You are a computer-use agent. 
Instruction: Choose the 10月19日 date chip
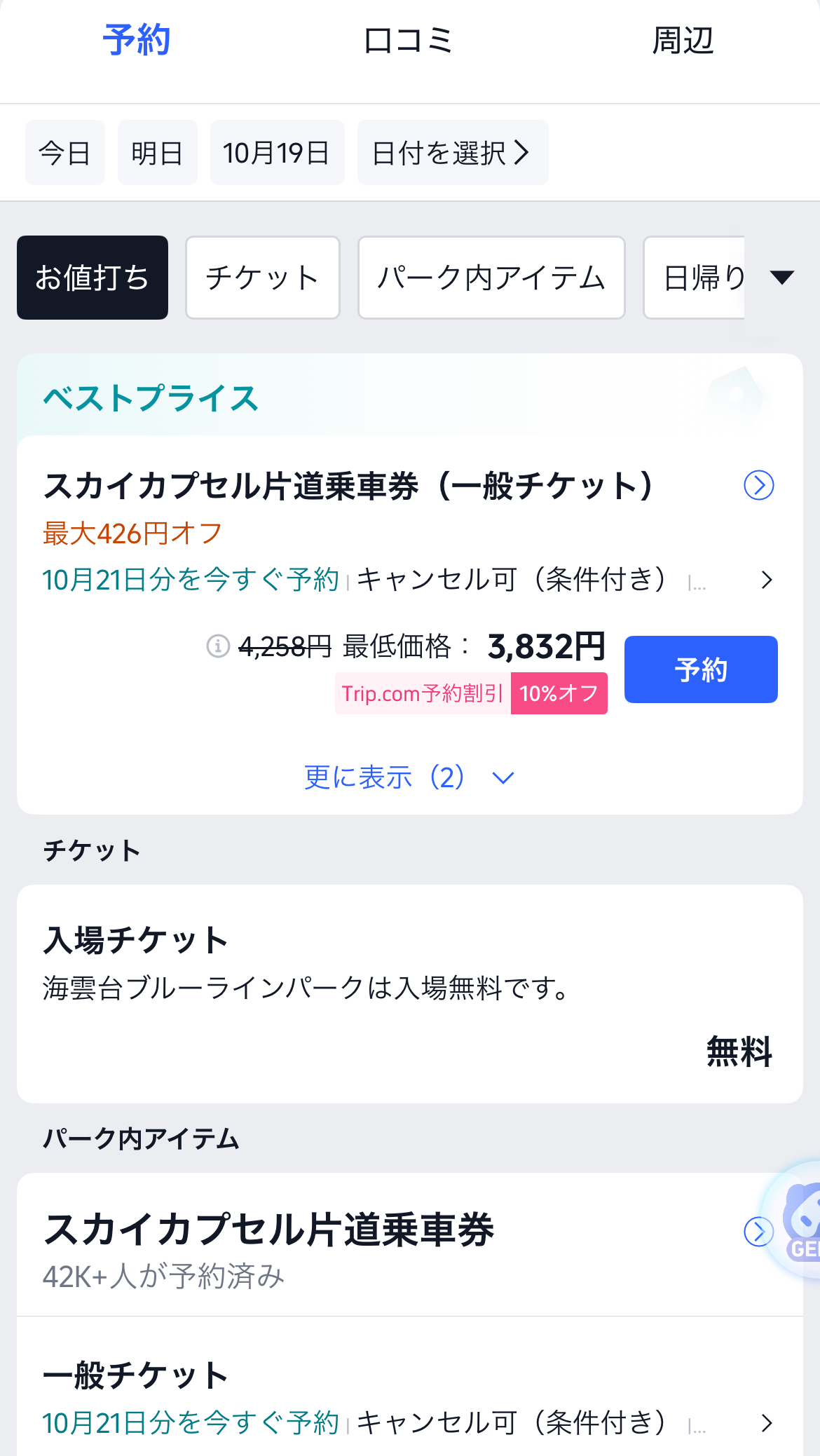(x=277, y=153)
